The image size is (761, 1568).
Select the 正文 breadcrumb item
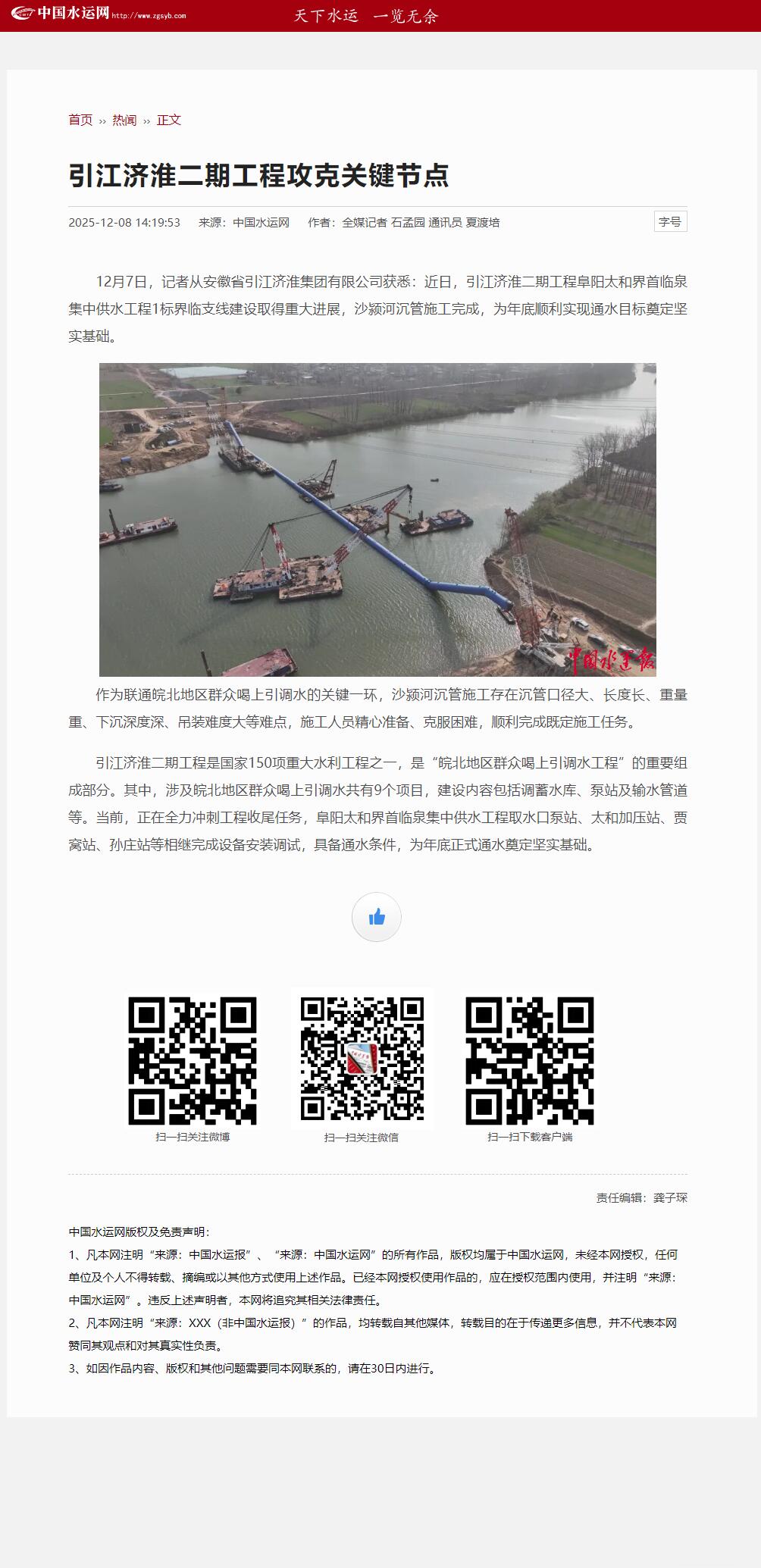[169, 120]
